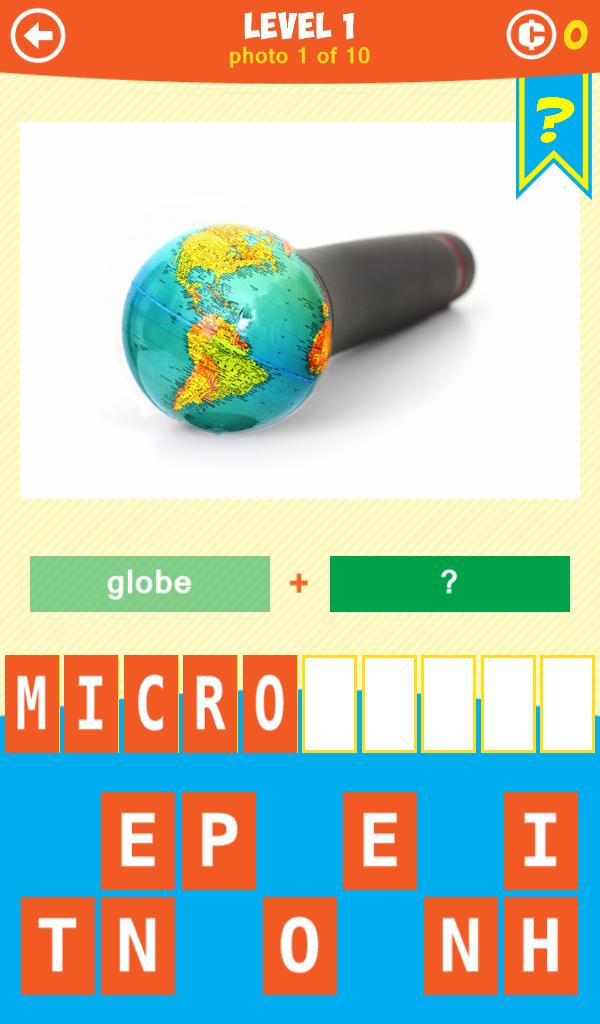Remove letter C from the answer row
The height and width of the screenshot is (1024, 600).
point(150,703)
